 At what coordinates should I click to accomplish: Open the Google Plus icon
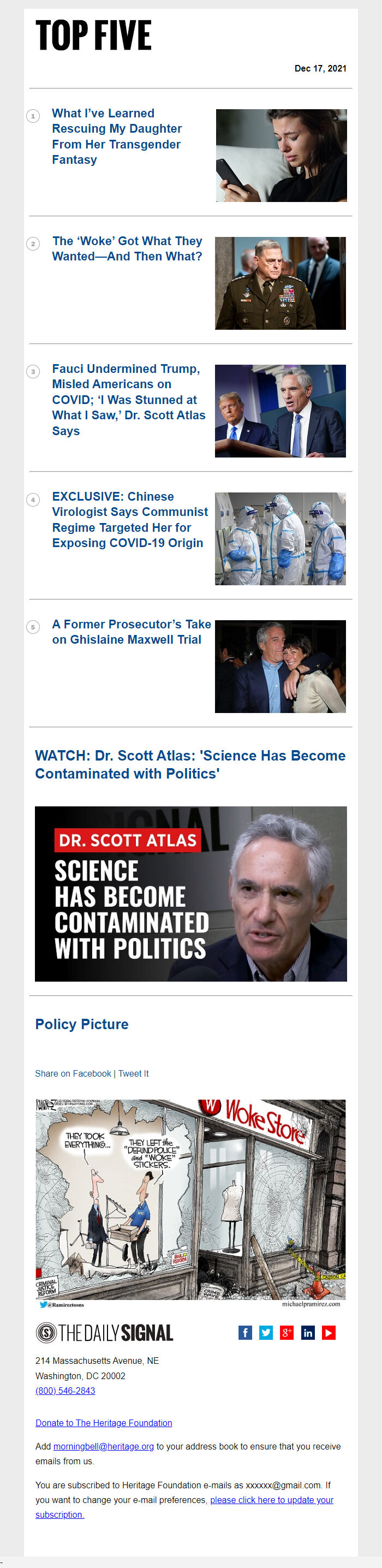[x=286, y=1333]
